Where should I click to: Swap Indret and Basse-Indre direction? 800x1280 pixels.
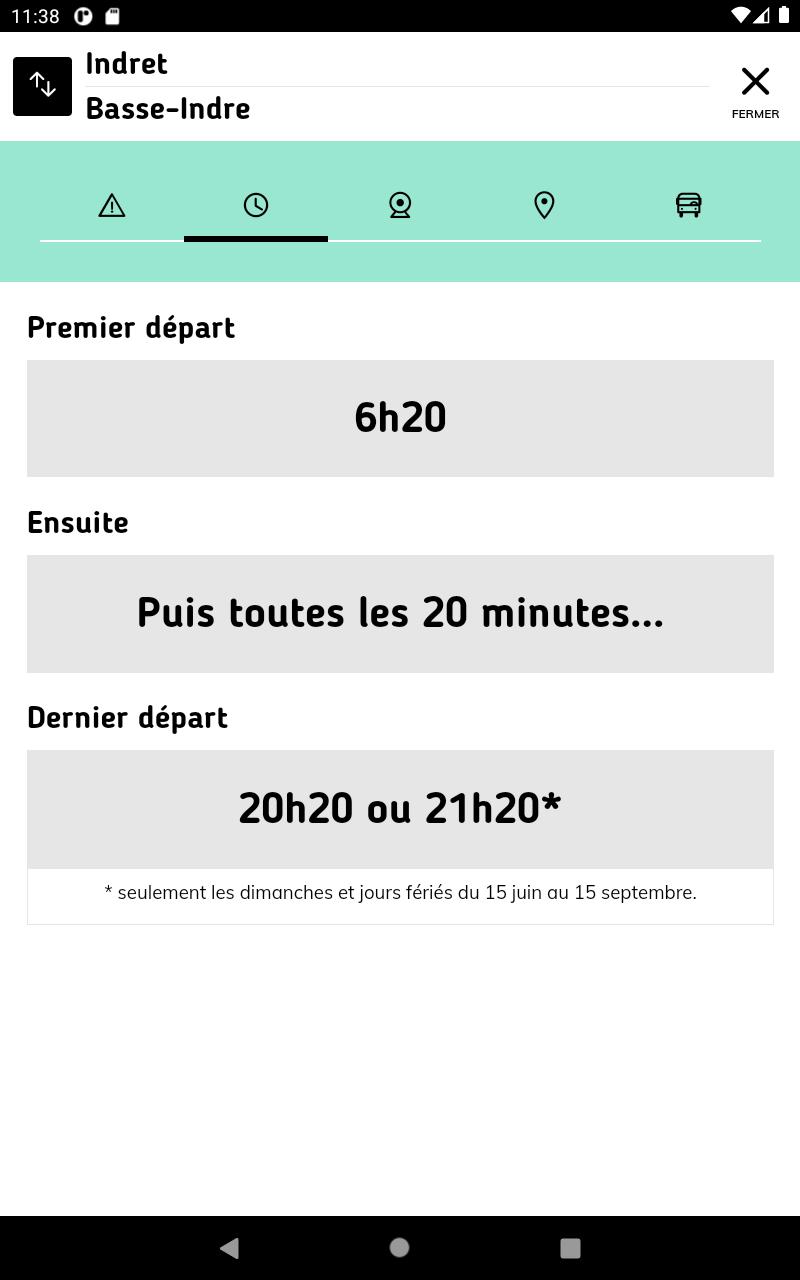click(x=42, y=86)
